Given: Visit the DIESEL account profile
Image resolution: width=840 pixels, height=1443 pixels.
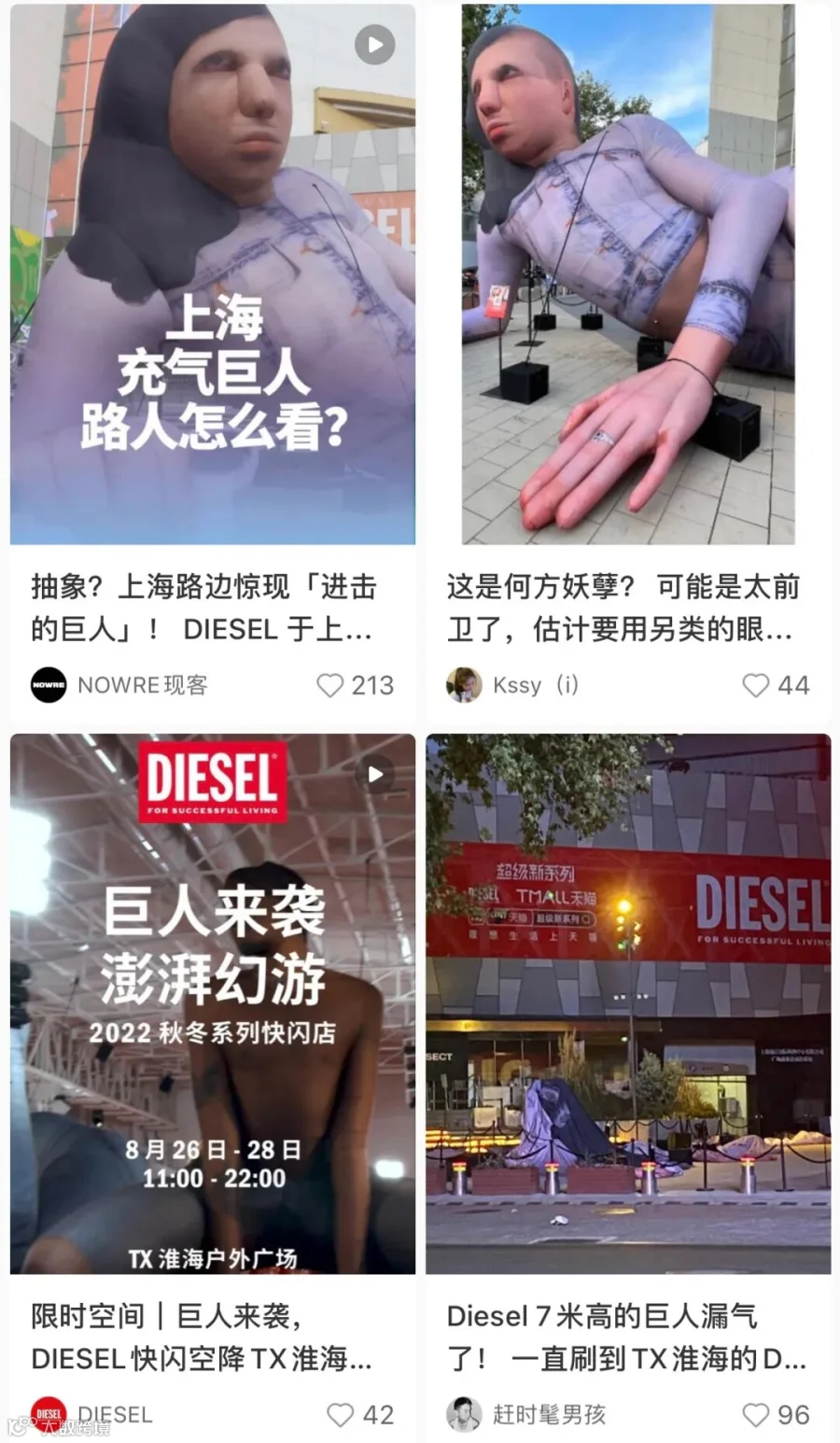Looking at the screenshot, I should coord(91,1415).
